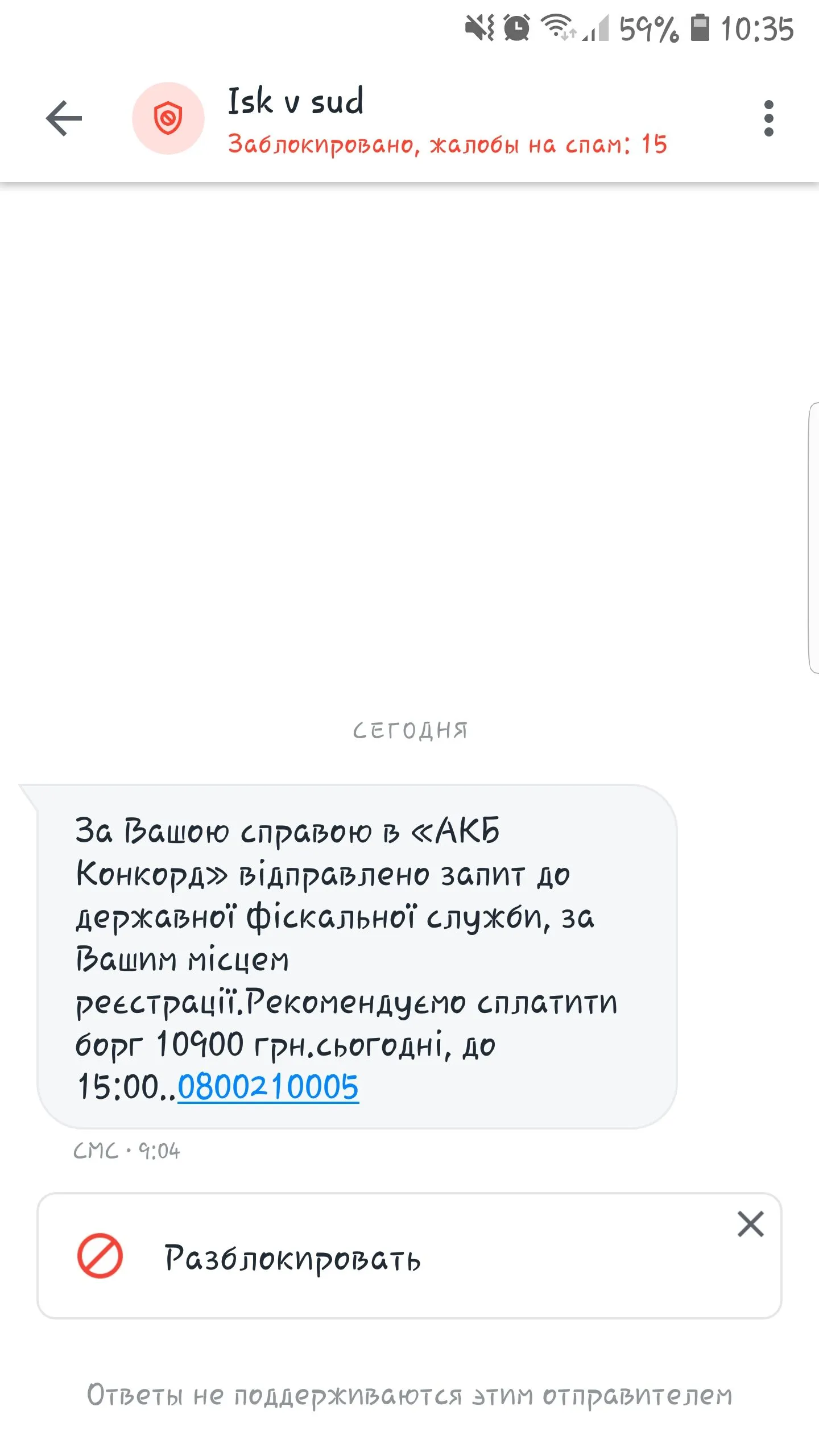819x1456 pixels.
Task: Open the three-dot overflow menu
Action: point(768,118)
